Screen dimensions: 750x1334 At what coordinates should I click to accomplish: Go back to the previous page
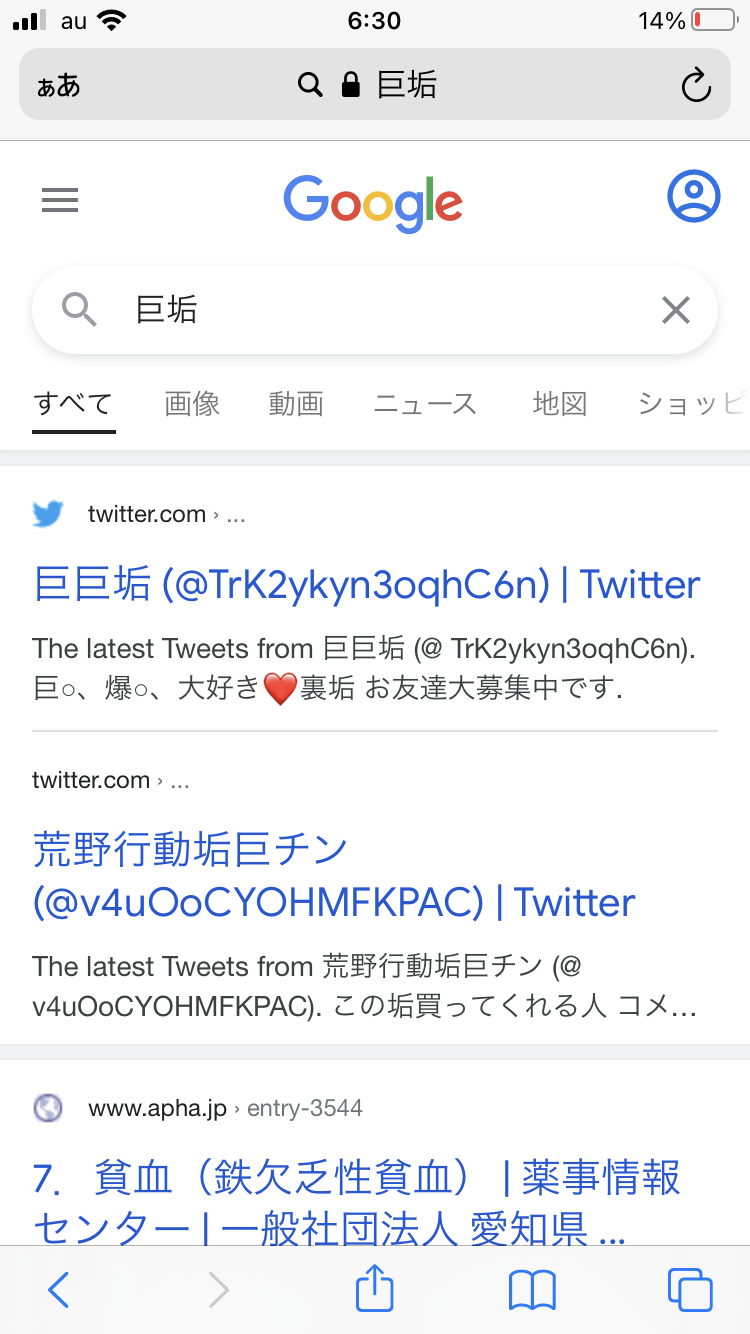click(x=59, y=1290)
